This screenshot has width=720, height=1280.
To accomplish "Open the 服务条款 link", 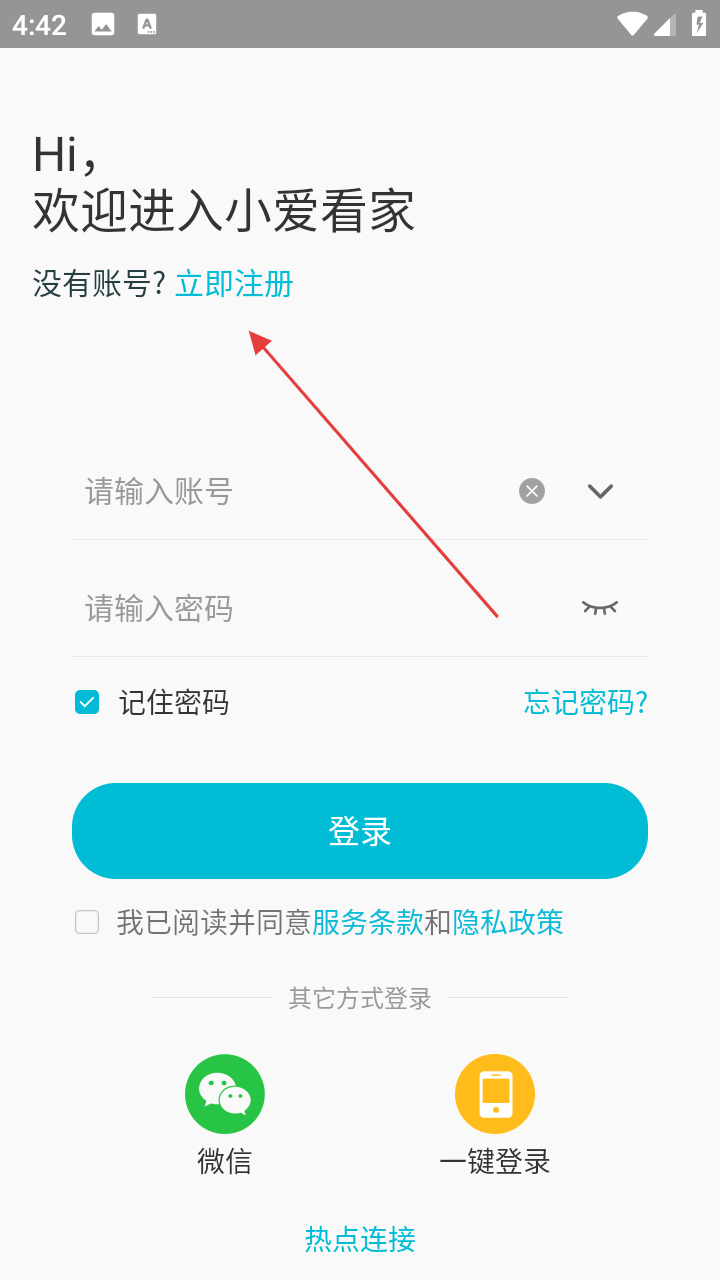I will [x=368, y=922].
